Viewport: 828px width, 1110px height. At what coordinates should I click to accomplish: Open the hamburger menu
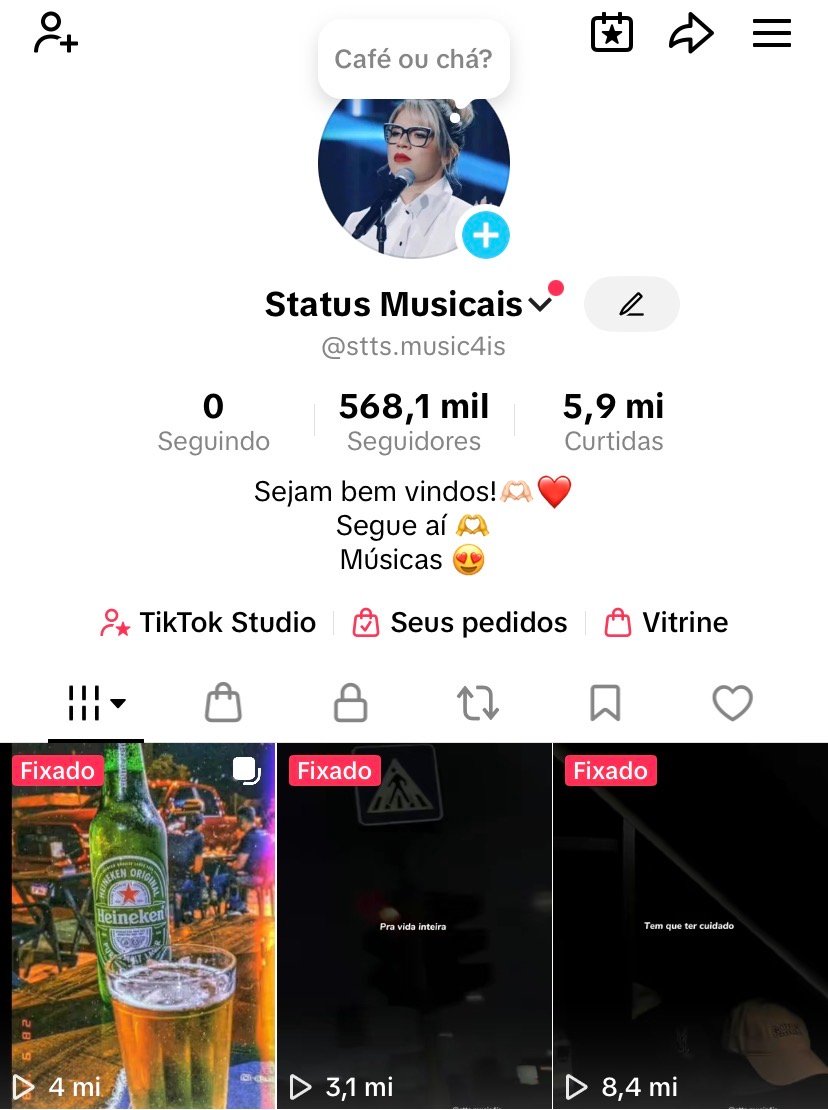click(x=771, y=33)
